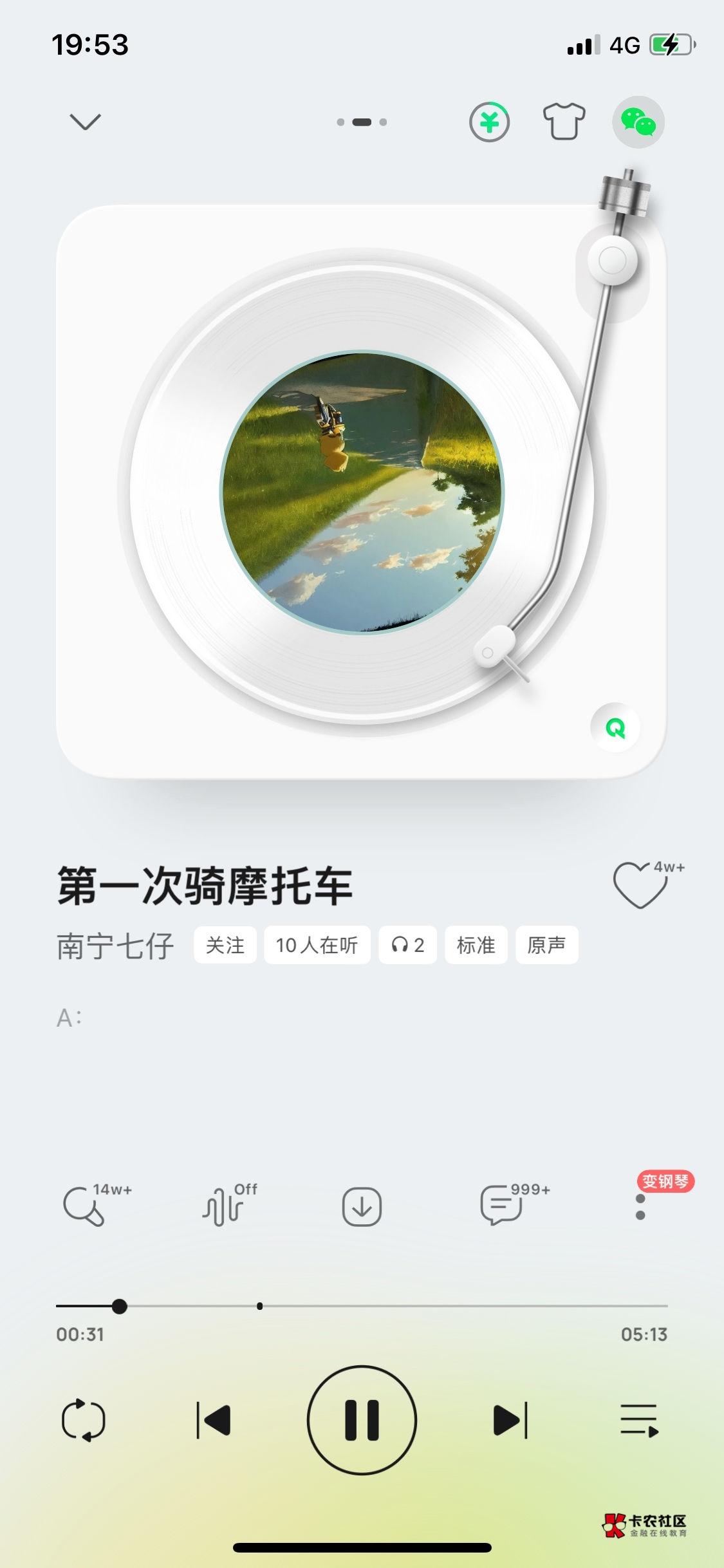Open the 10人在听 listeners chip
The height and width of the screenshot is (1568, 724).
(317, 945)
